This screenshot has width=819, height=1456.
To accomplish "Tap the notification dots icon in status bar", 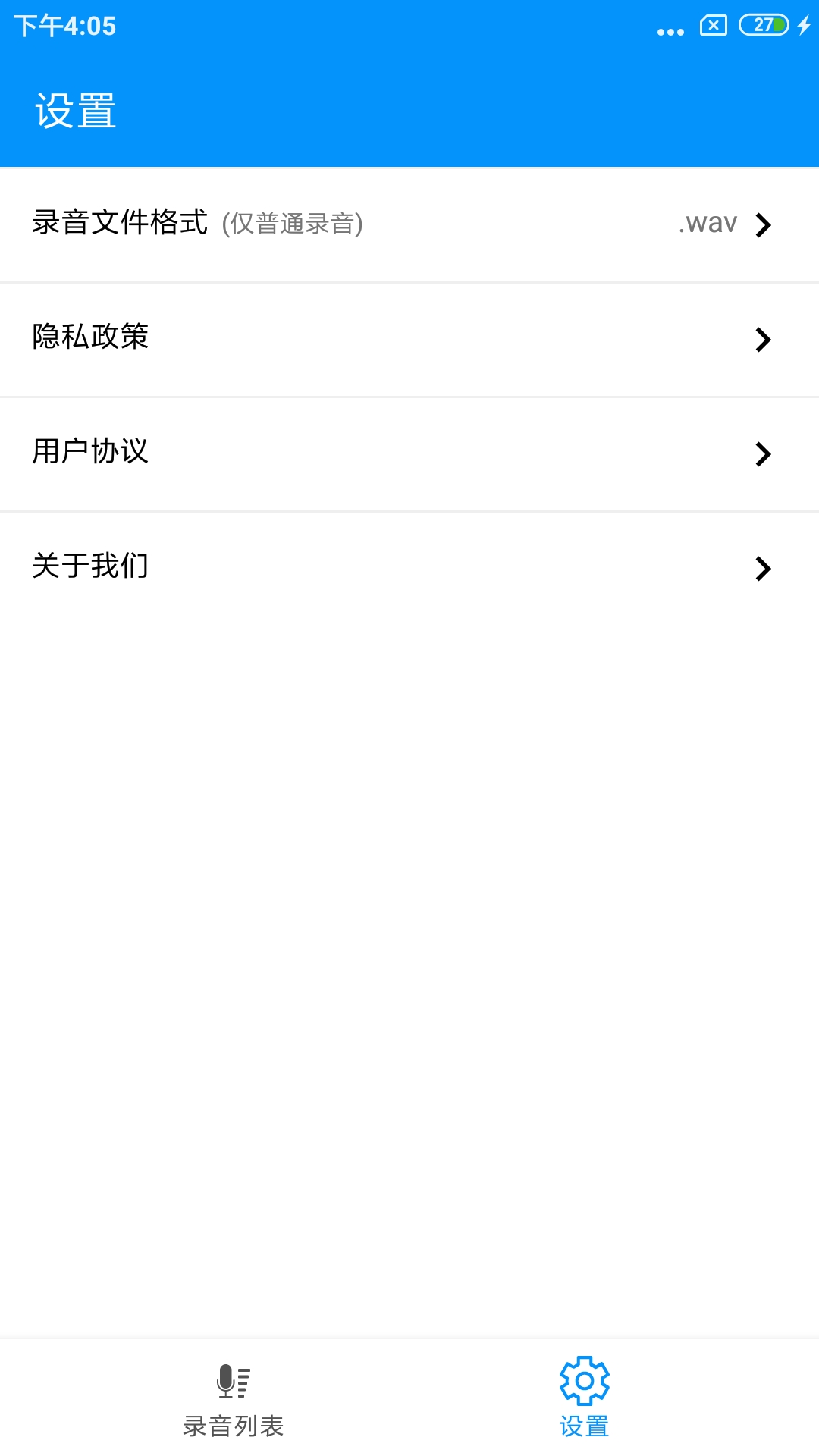I will (x=670, y=32).
